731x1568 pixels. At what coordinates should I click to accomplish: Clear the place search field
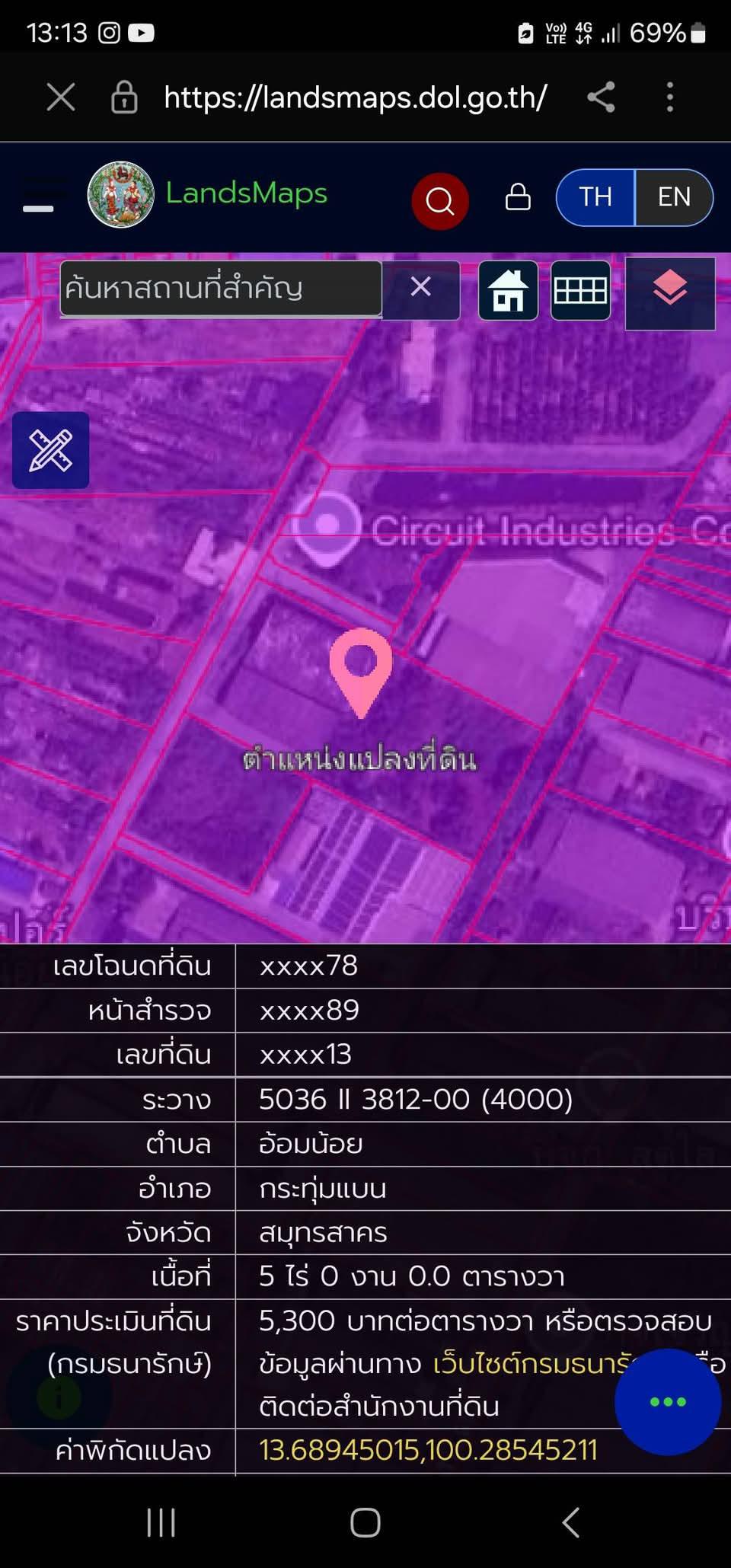pyautogui.click(x=420, y=287)
